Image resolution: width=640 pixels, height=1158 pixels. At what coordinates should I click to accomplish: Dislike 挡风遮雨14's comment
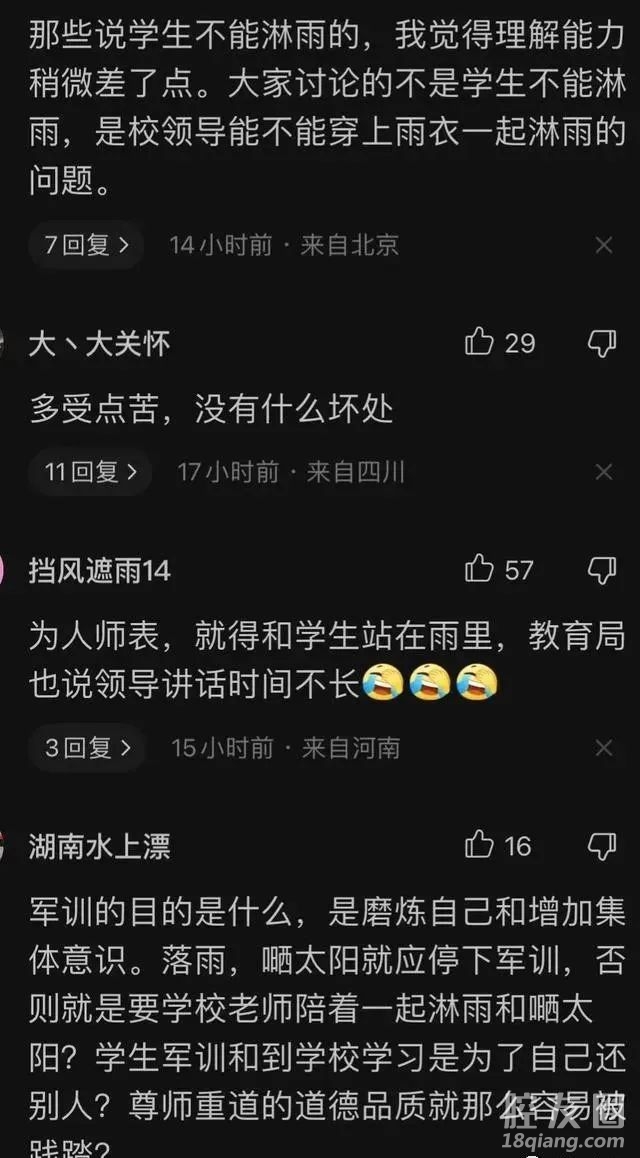click(601, 570)
